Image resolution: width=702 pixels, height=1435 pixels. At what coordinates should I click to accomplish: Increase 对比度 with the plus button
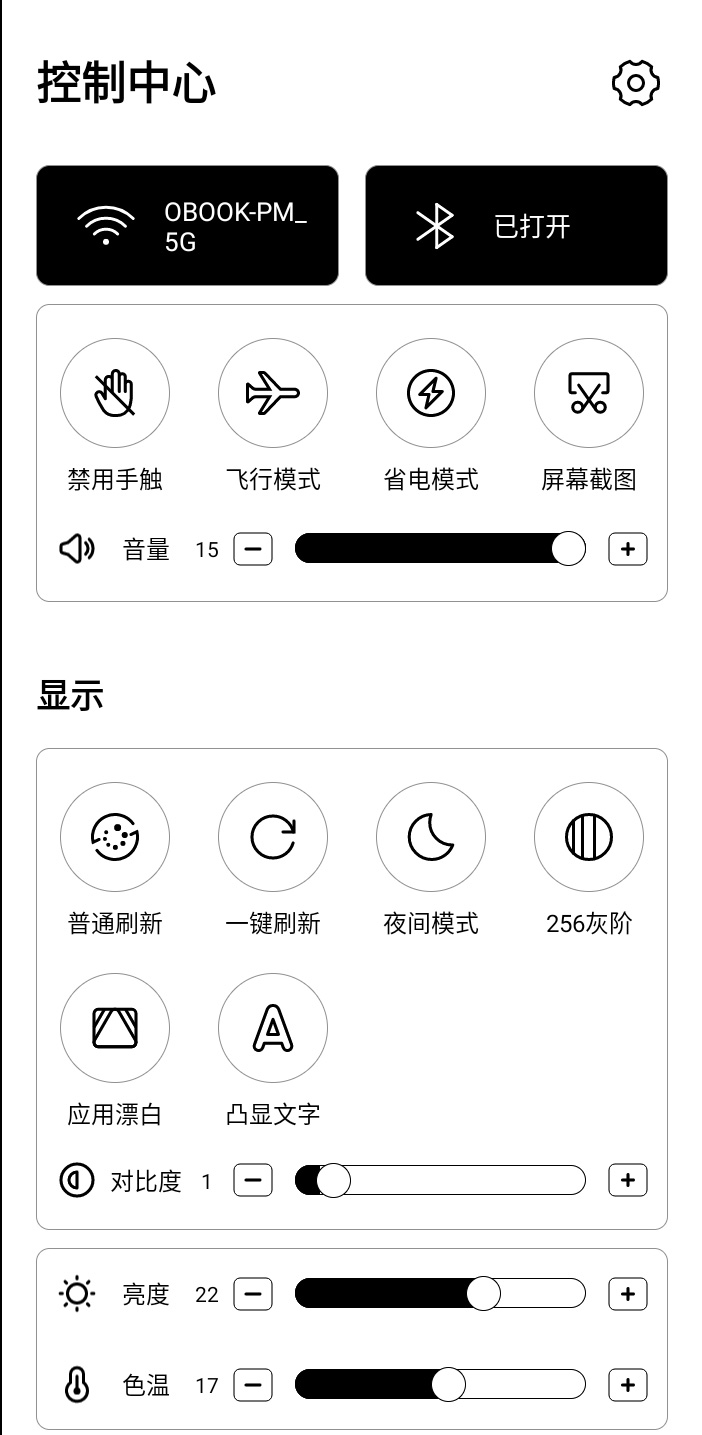pyautogui.click(x=628, y=1180)
